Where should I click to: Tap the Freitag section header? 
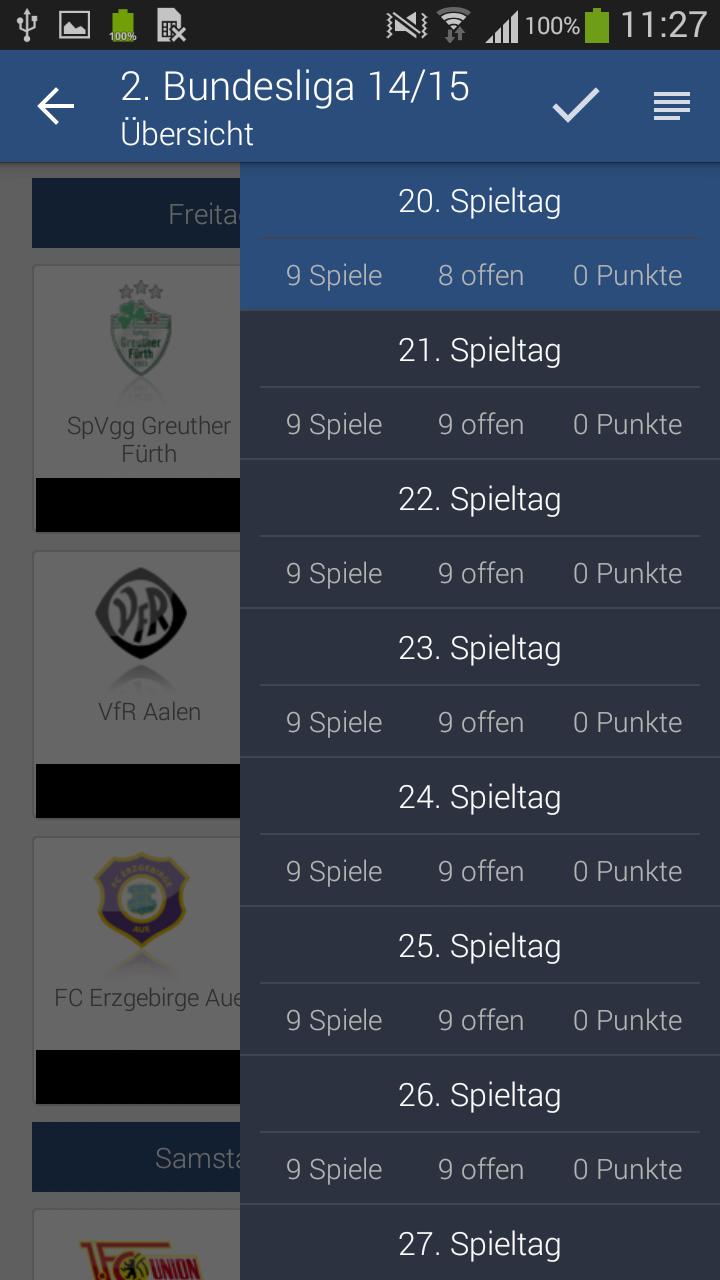tap(135, 213)
